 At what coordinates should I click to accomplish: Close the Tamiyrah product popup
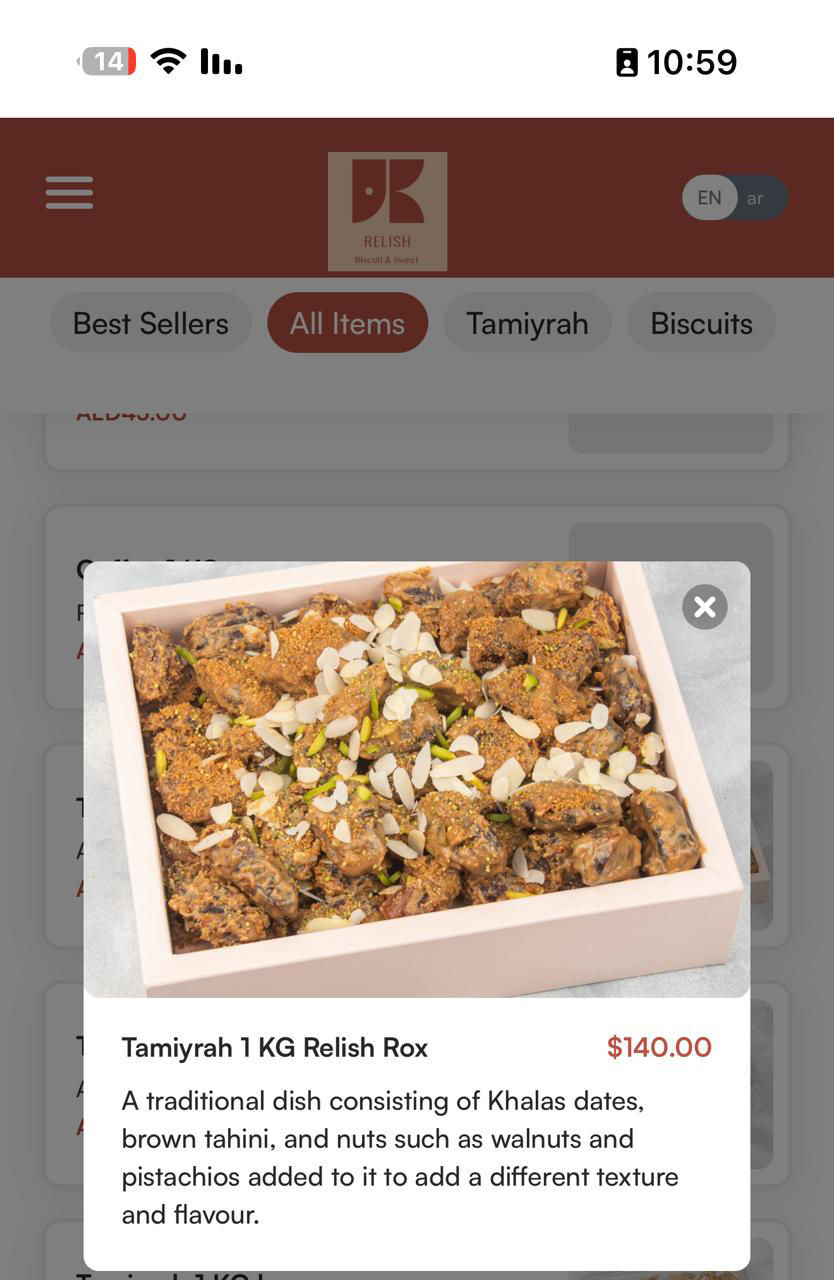point(705,607)
